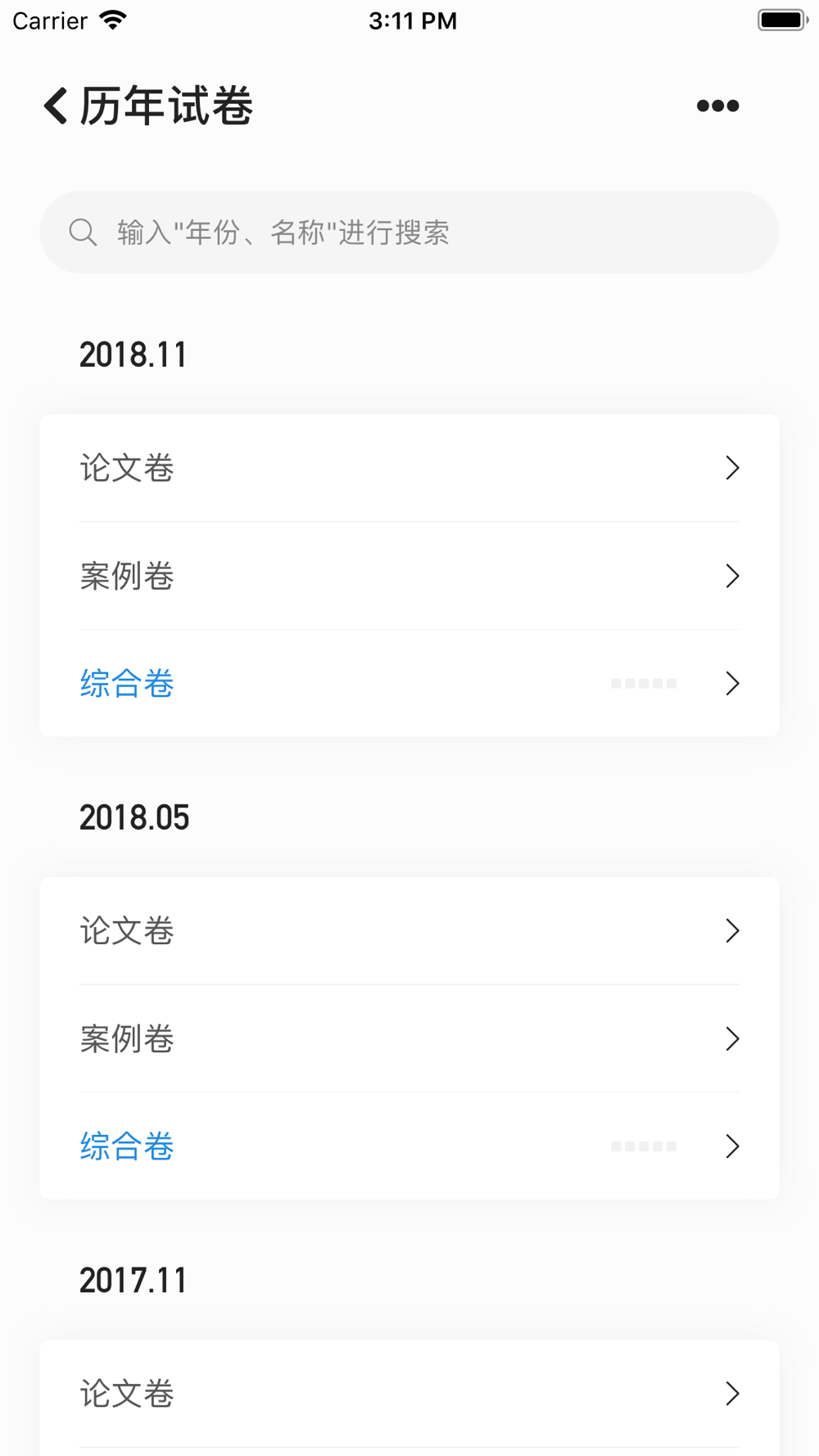This screenshot has width=819, height=1456.
Task: Go back from 历年试卷 page
Action: [x=56, y=106]
